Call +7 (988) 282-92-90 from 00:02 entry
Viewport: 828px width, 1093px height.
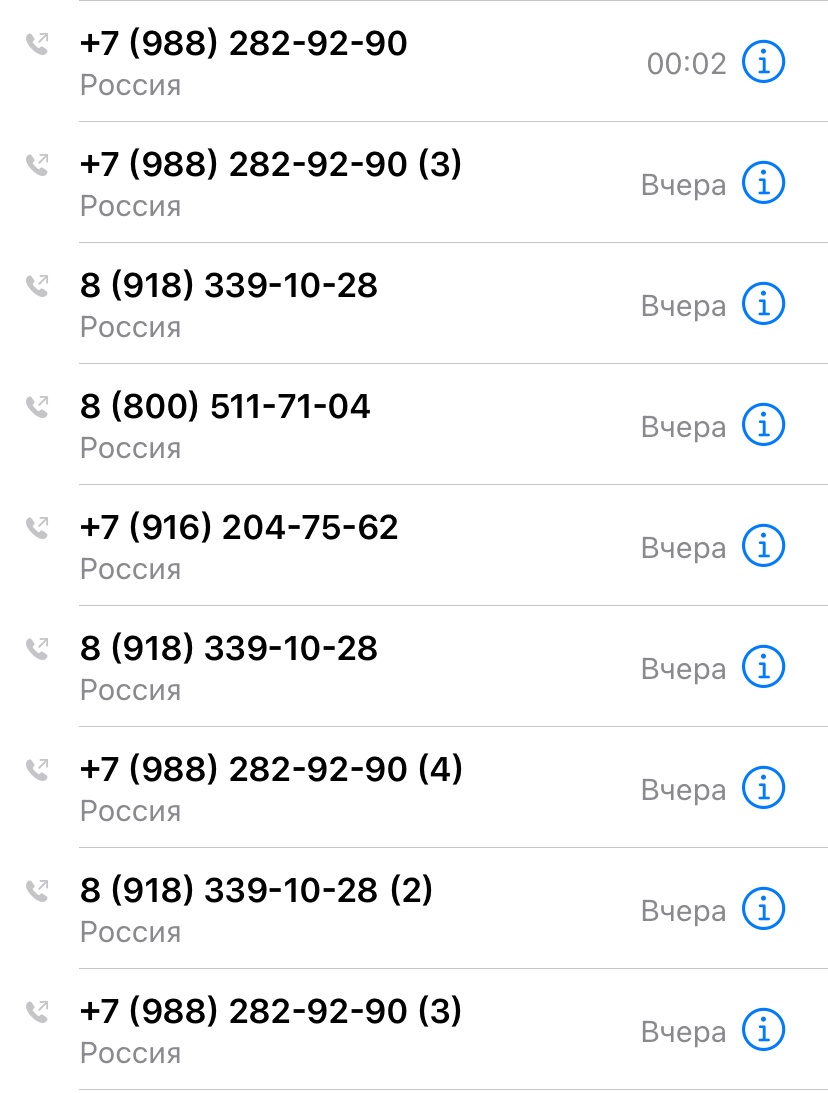pyautogui.click(x=243, y=44)
